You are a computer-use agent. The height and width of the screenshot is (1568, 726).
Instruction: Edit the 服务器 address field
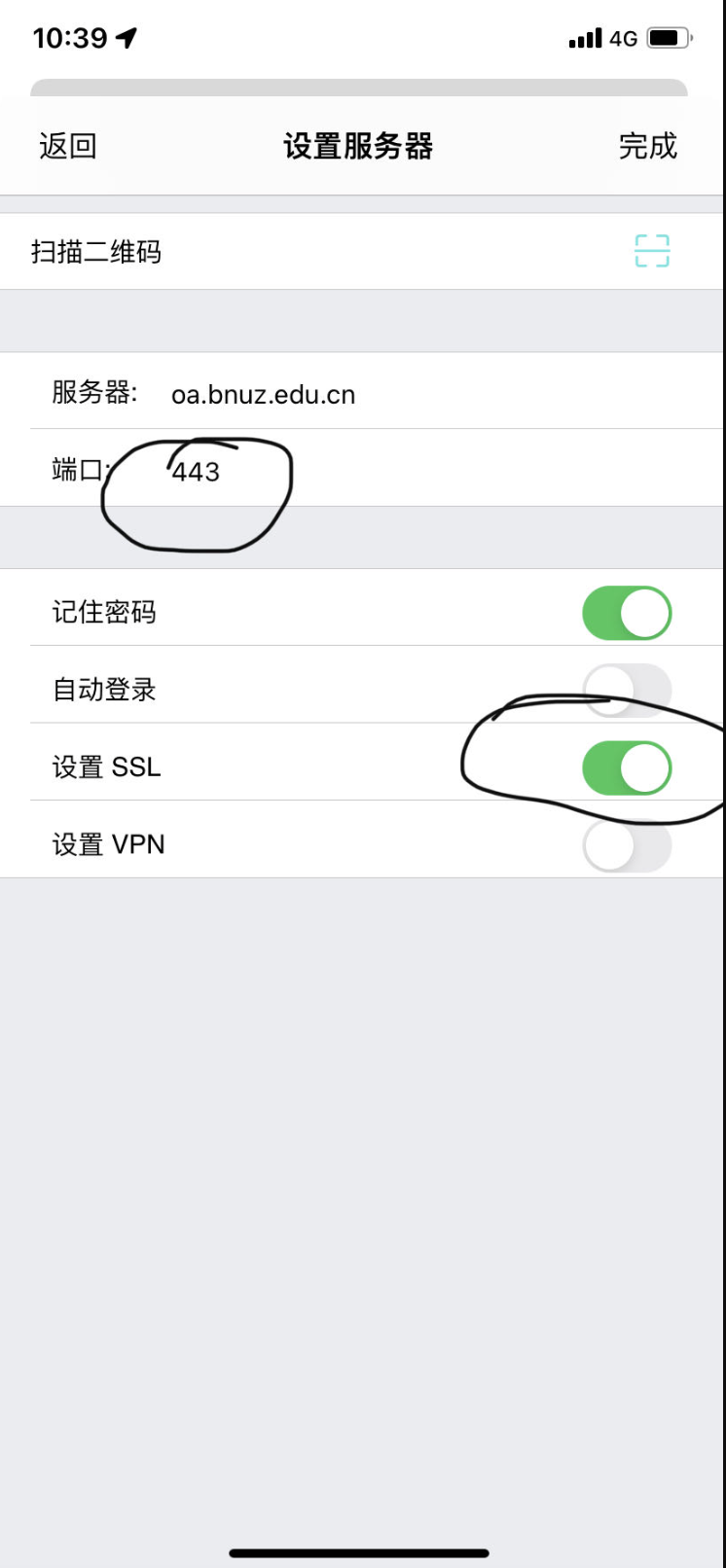(x=389, y=394)
